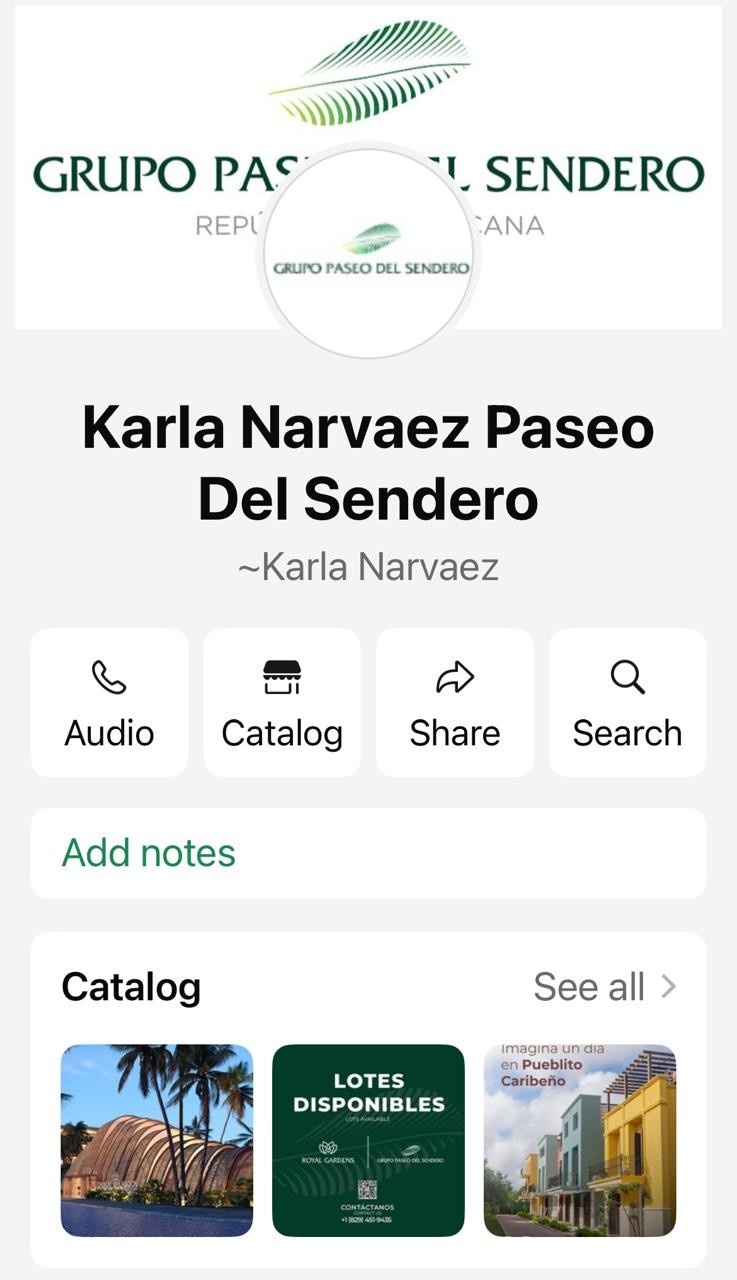Viewport: 737px width, 1280px height.
Task: Open the Lotes Disponibles catalog item
Action: pyautogui.click(x=368, y=1140)
